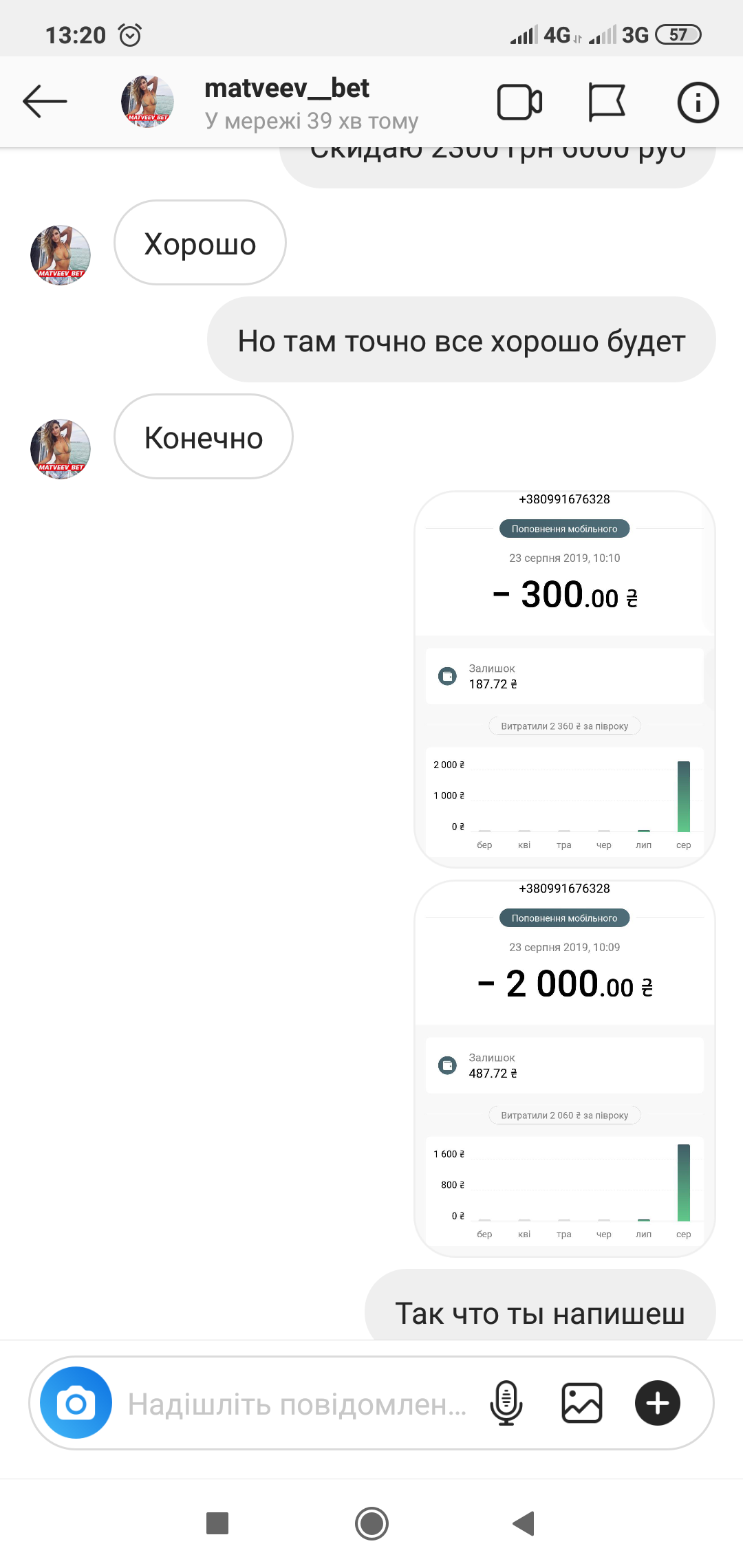This screenshot has height=1568, width=743.
Task: Open conversation info details
Action: click(x=698, y=102)
